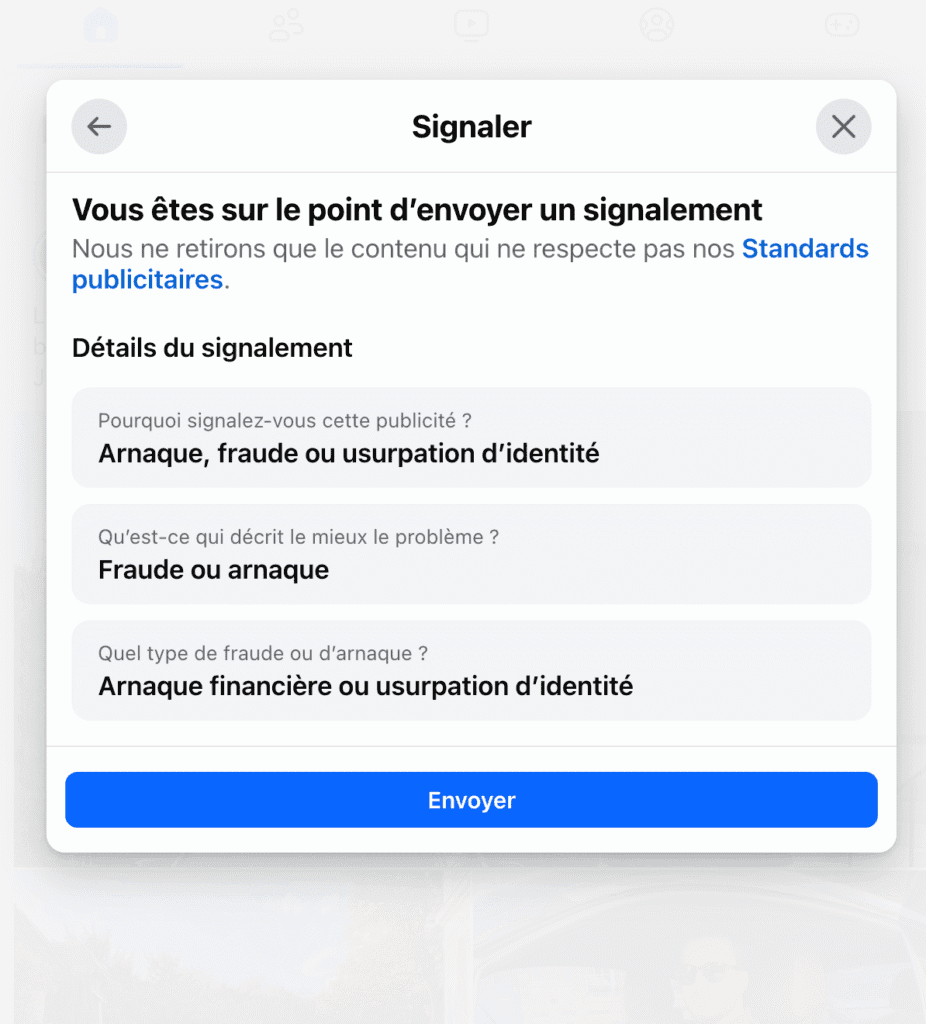Viewport: 926px width, 1024px height.
Task: Open the Standards publicitaires link
Action: pyautogui.click(x=804, y=249)
